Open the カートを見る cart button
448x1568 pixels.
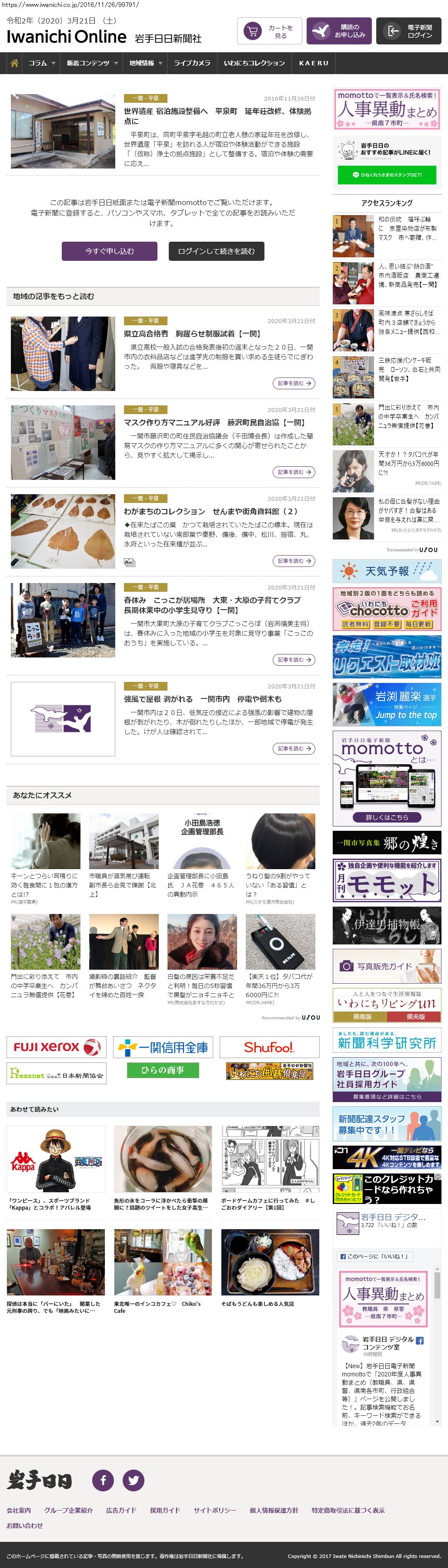click(269, 31)
